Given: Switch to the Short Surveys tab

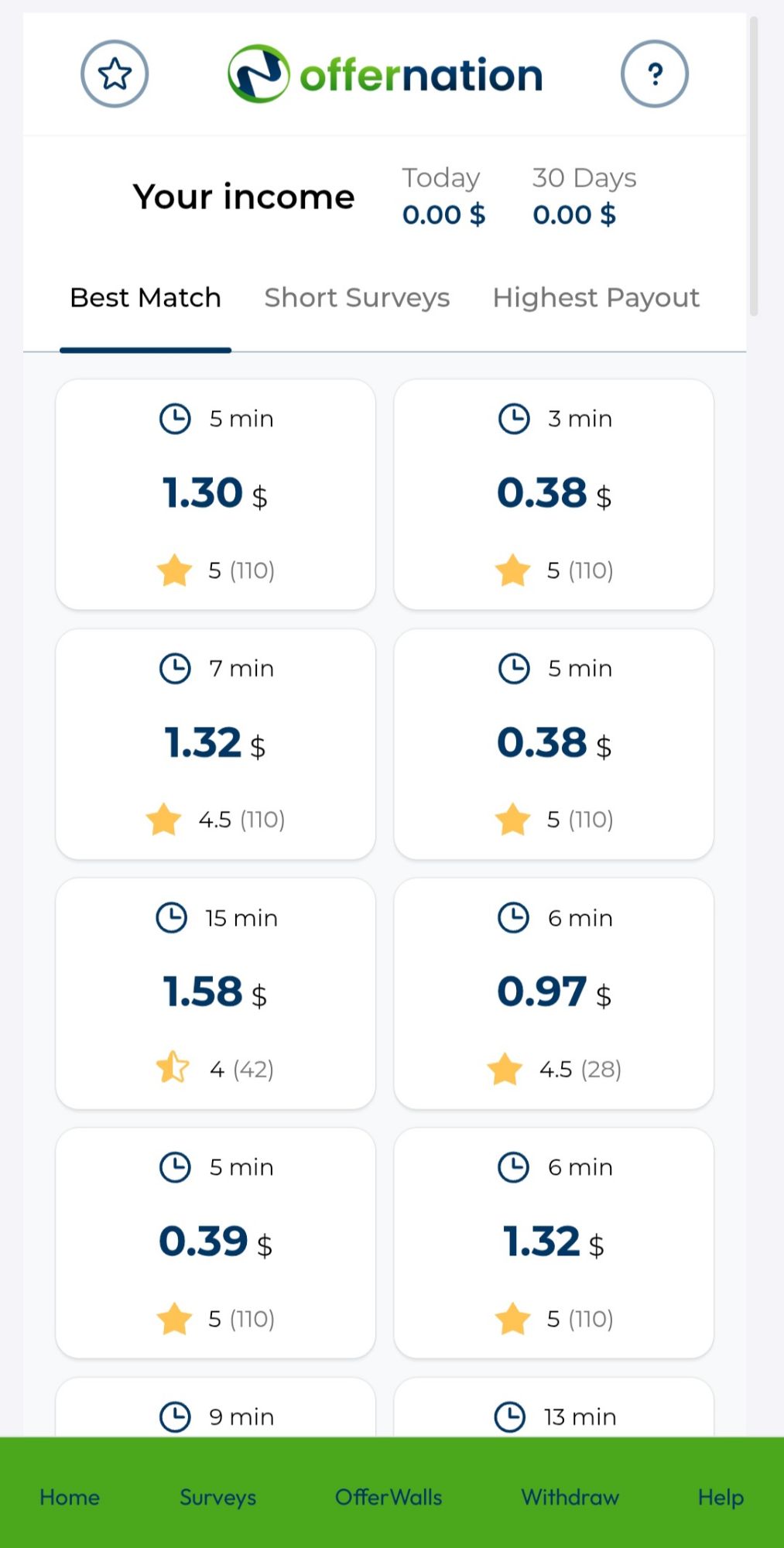Looking at the screenshot, I should pyautogui.click(x=357, y=298).
